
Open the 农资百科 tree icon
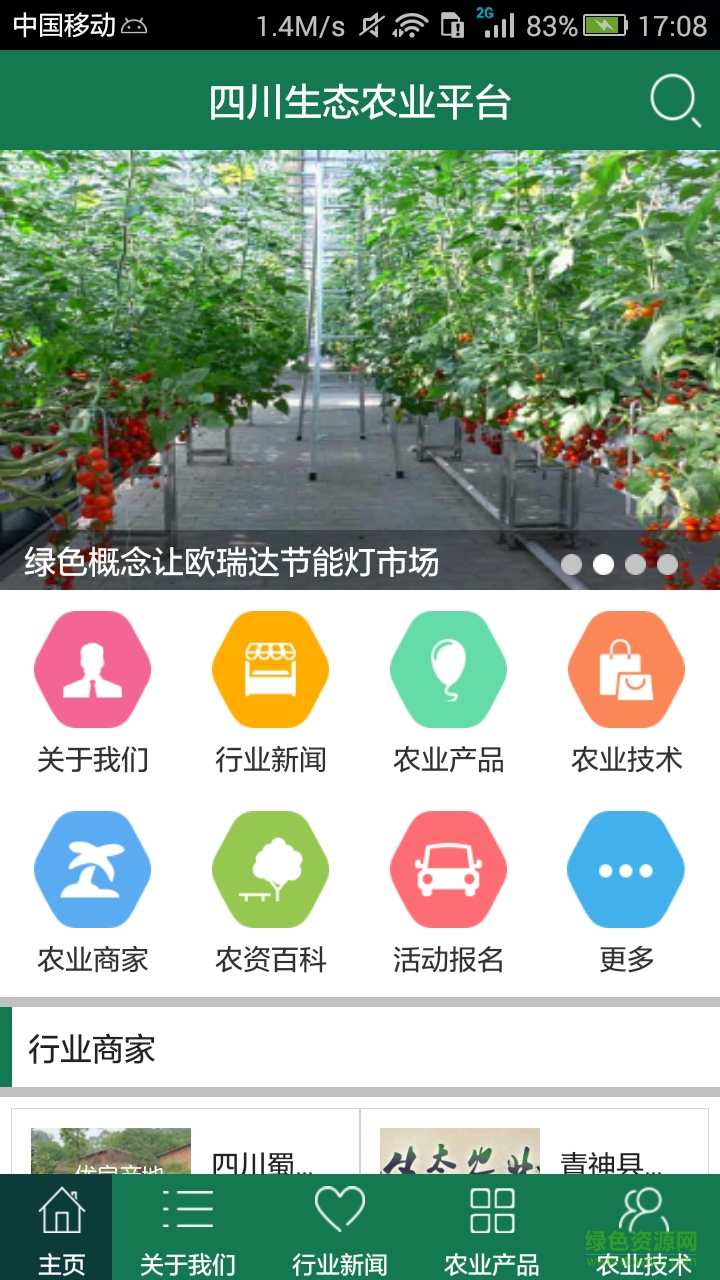coord(270,868)
